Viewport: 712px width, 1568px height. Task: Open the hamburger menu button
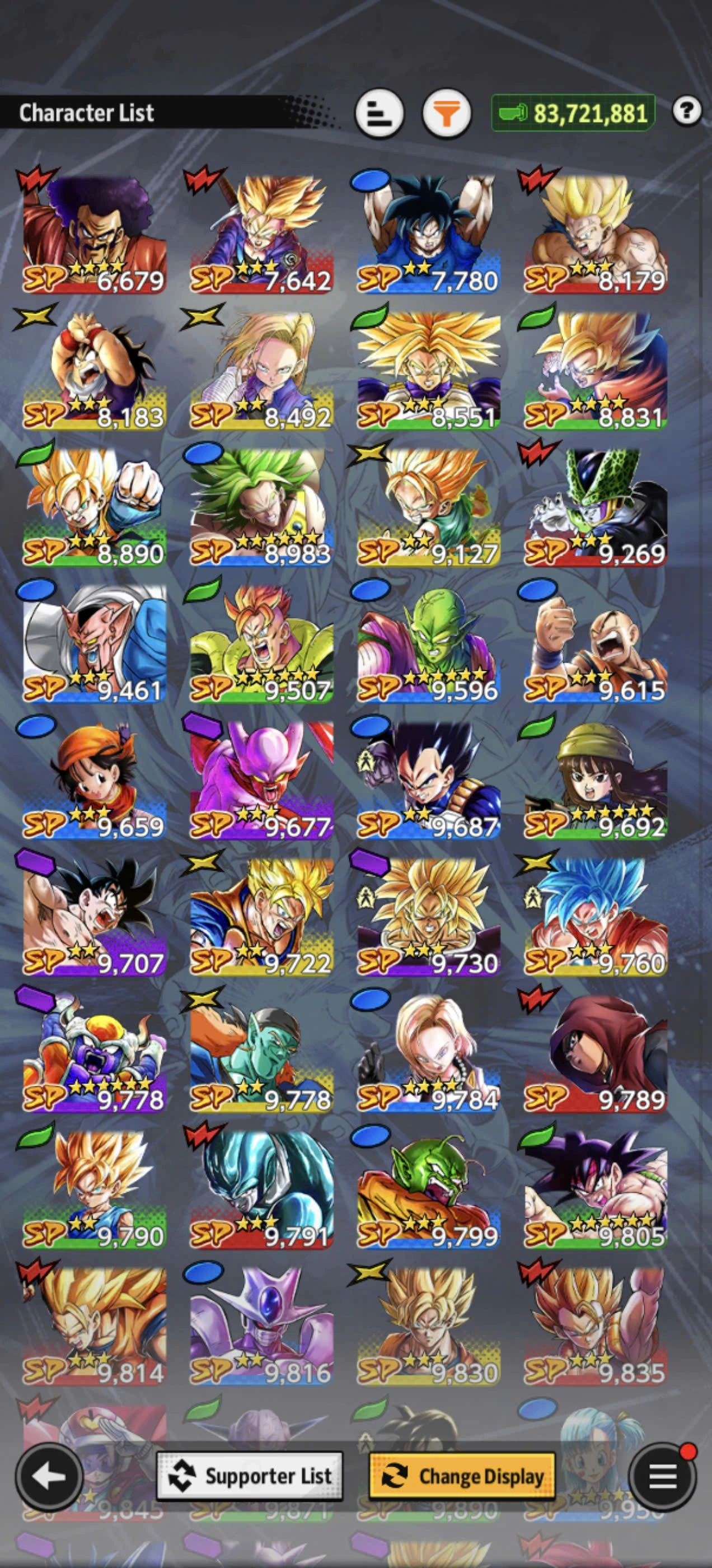click(663, 1476)
